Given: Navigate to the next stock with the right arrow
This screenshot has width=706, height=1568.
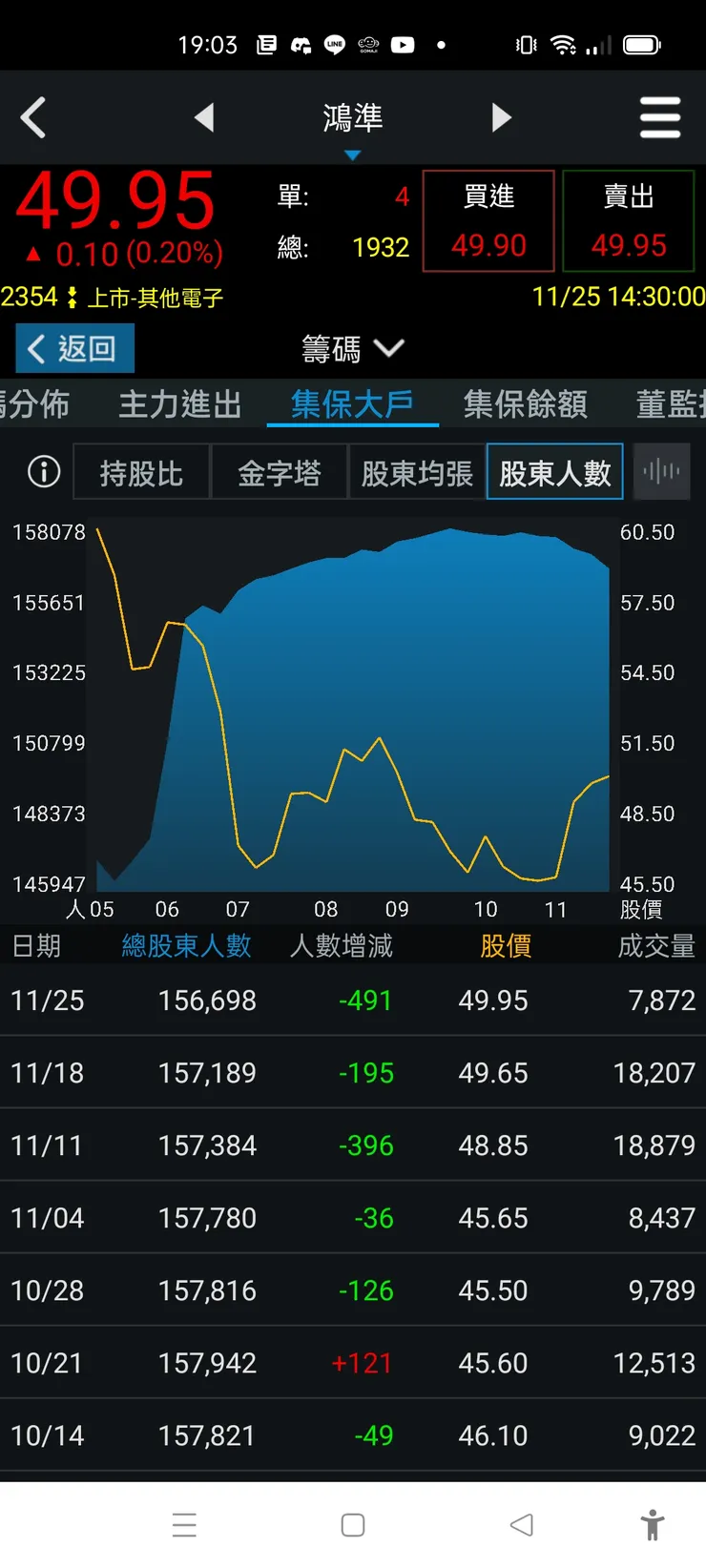Looking at the screenshot, I should tap(501, 116).
